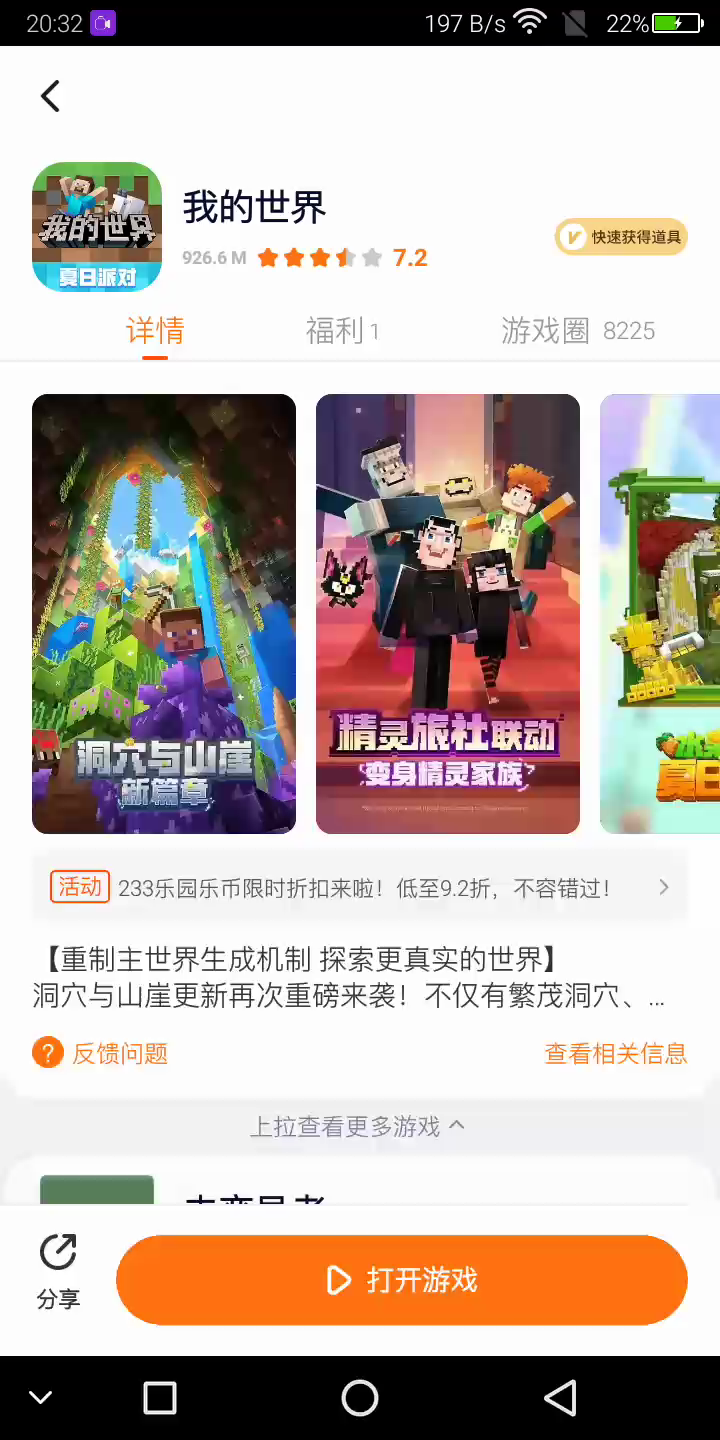The width and height of the screenshot is (720, 1440).
Task: Tap 上拉查看更多游戏 to see more games
Action: [357, 1127]
